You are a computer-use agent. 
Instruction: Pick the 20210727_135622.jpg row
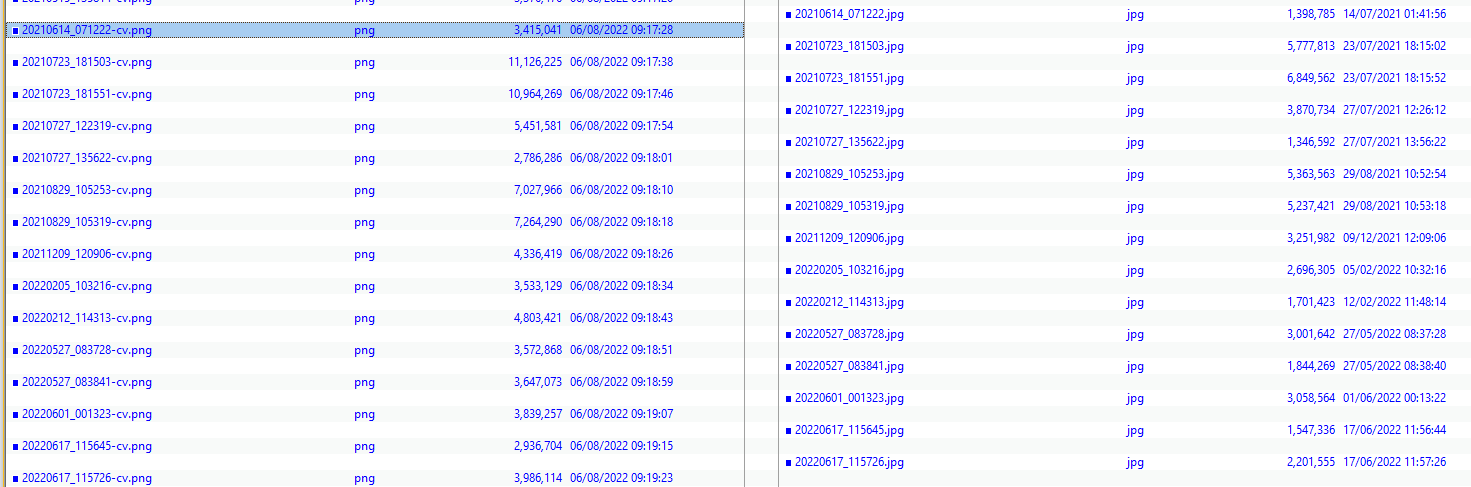(849, 142)
